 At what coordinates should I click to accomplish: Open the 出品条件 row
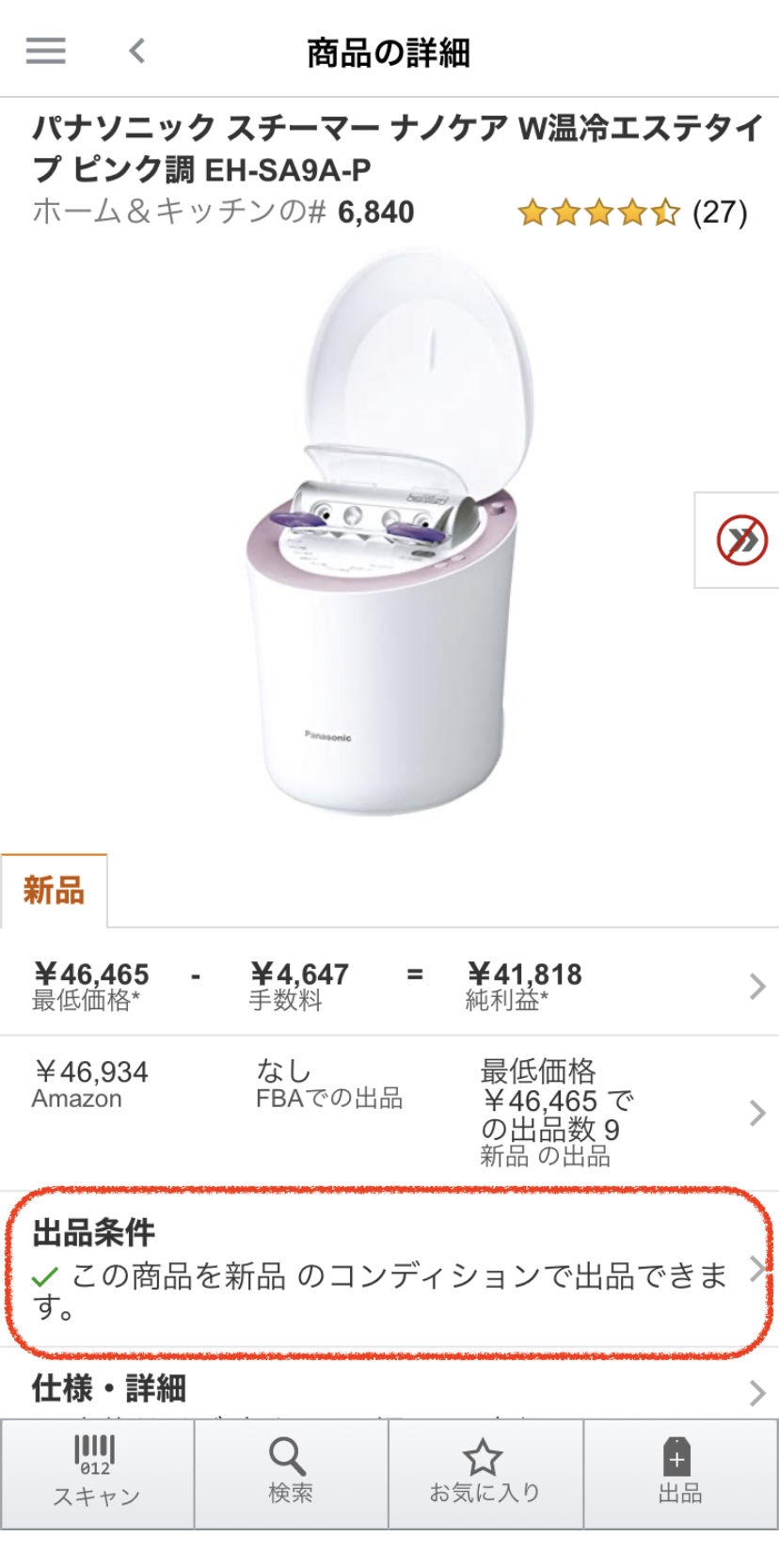(x=389, y=1268)
